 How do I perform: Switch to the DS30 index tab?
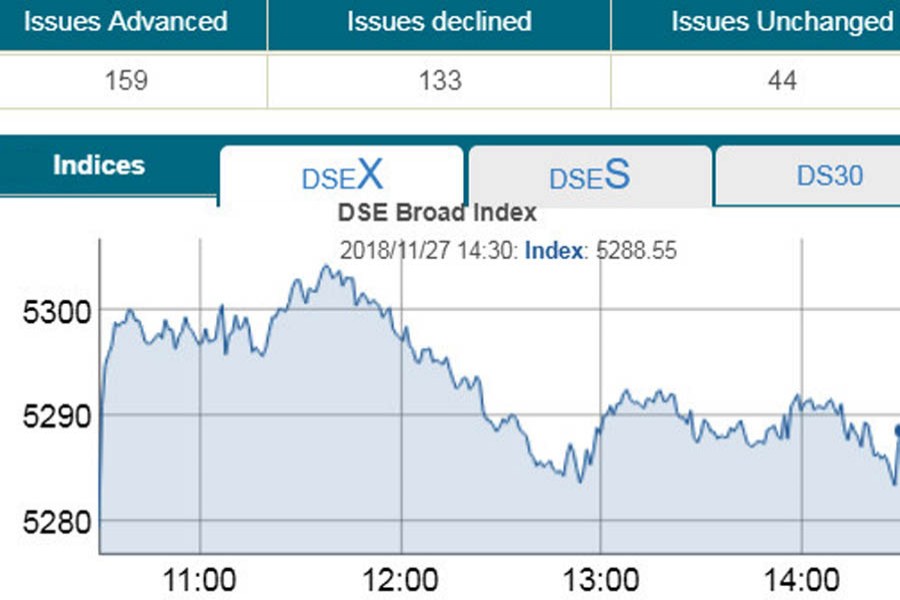point(828,176)
